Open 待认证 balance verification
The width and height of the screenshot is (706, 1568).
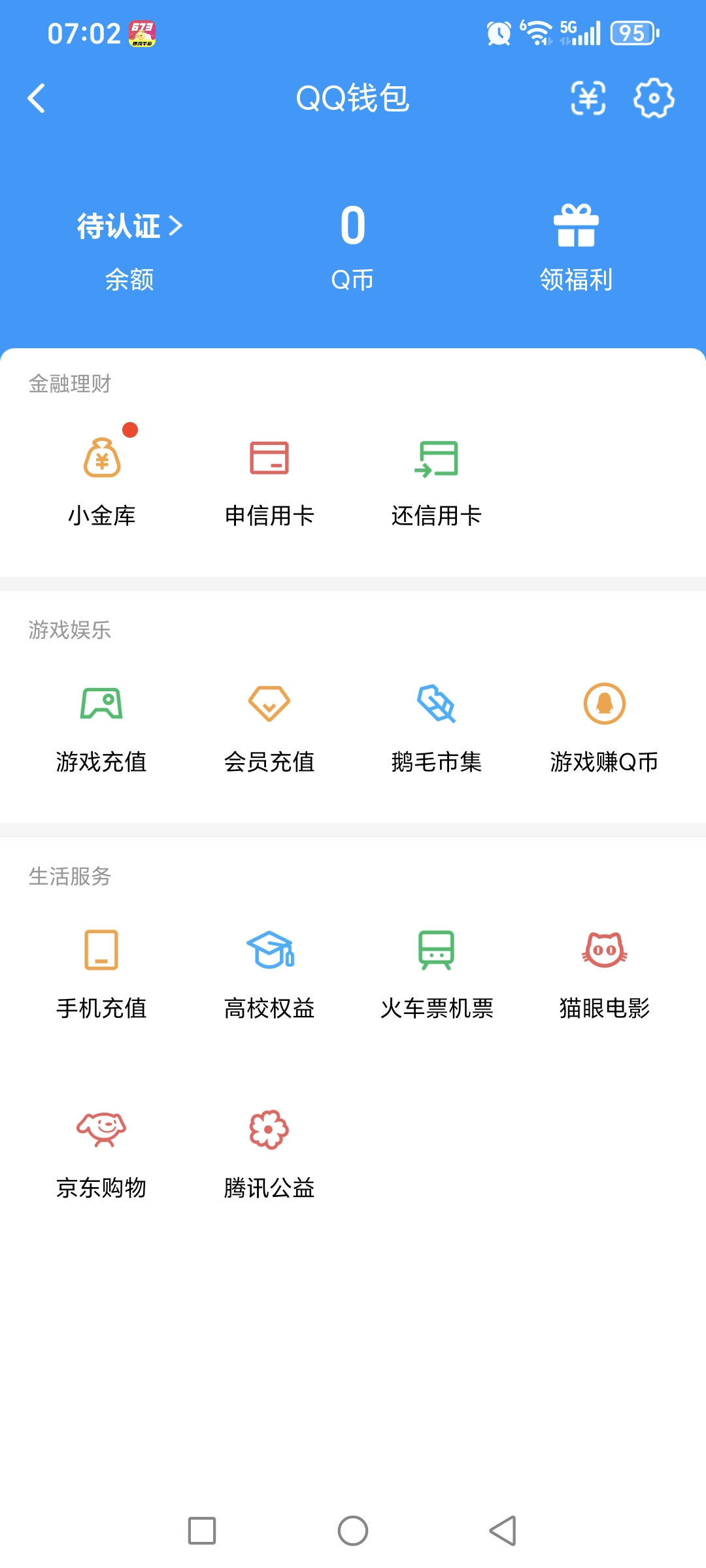point(129,227)
